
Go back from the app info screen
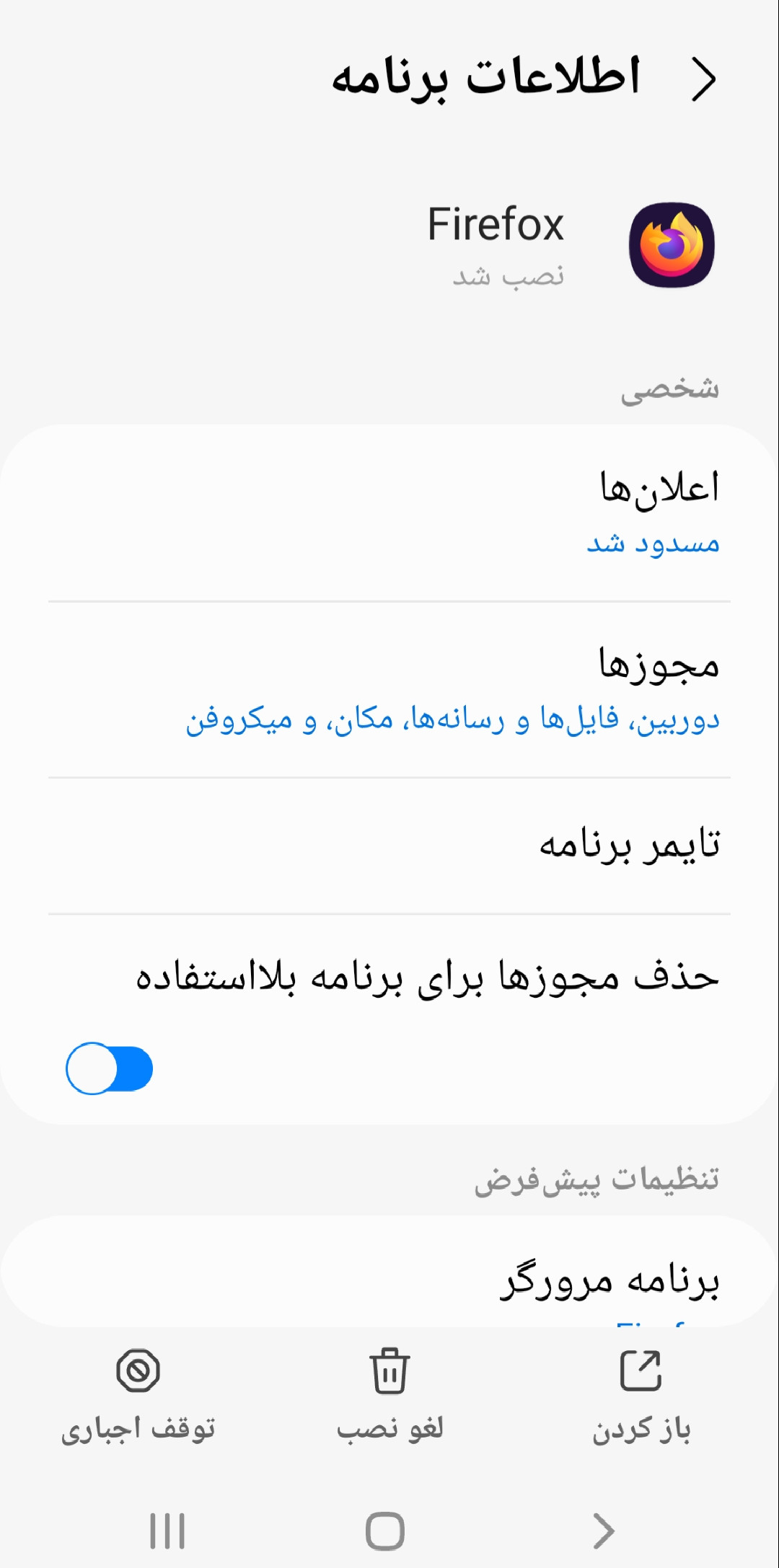(703, 79)
